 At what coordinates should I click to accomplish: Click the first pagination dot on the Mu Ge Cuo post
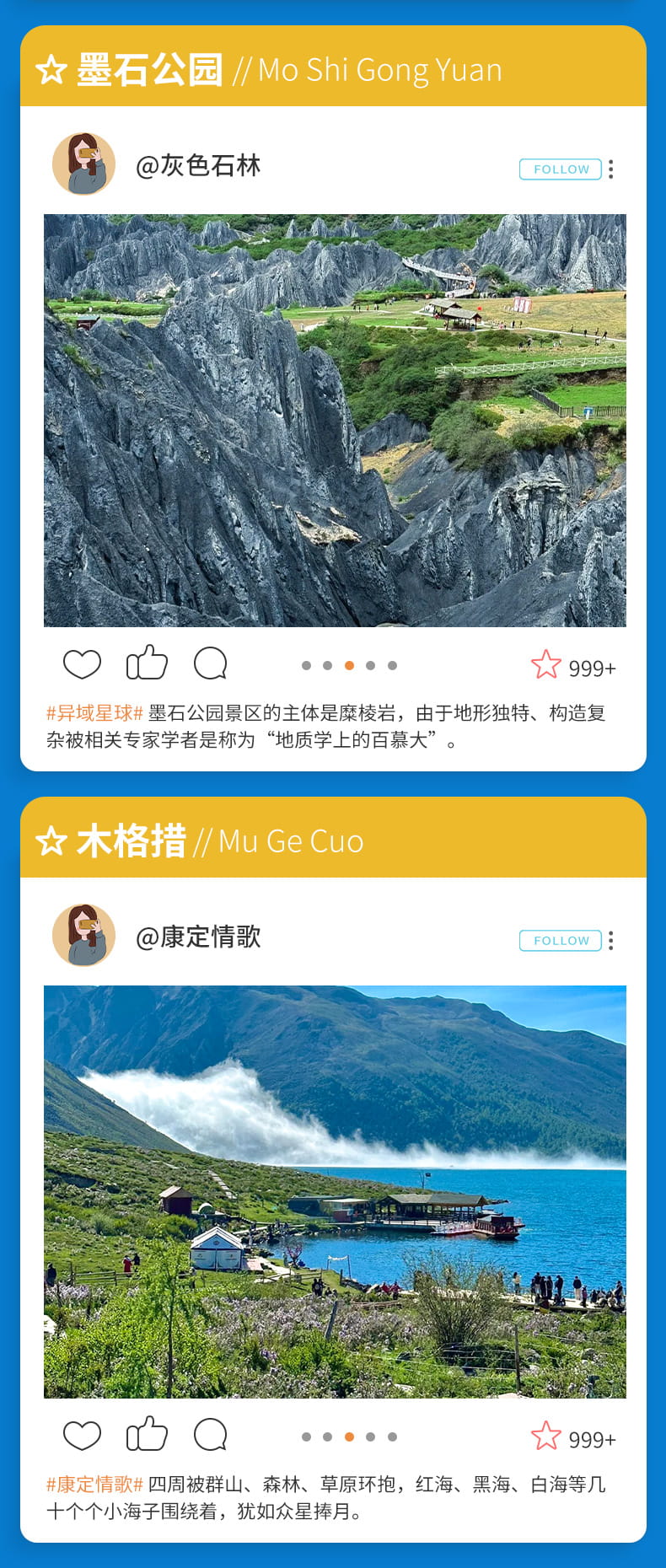306,1436
